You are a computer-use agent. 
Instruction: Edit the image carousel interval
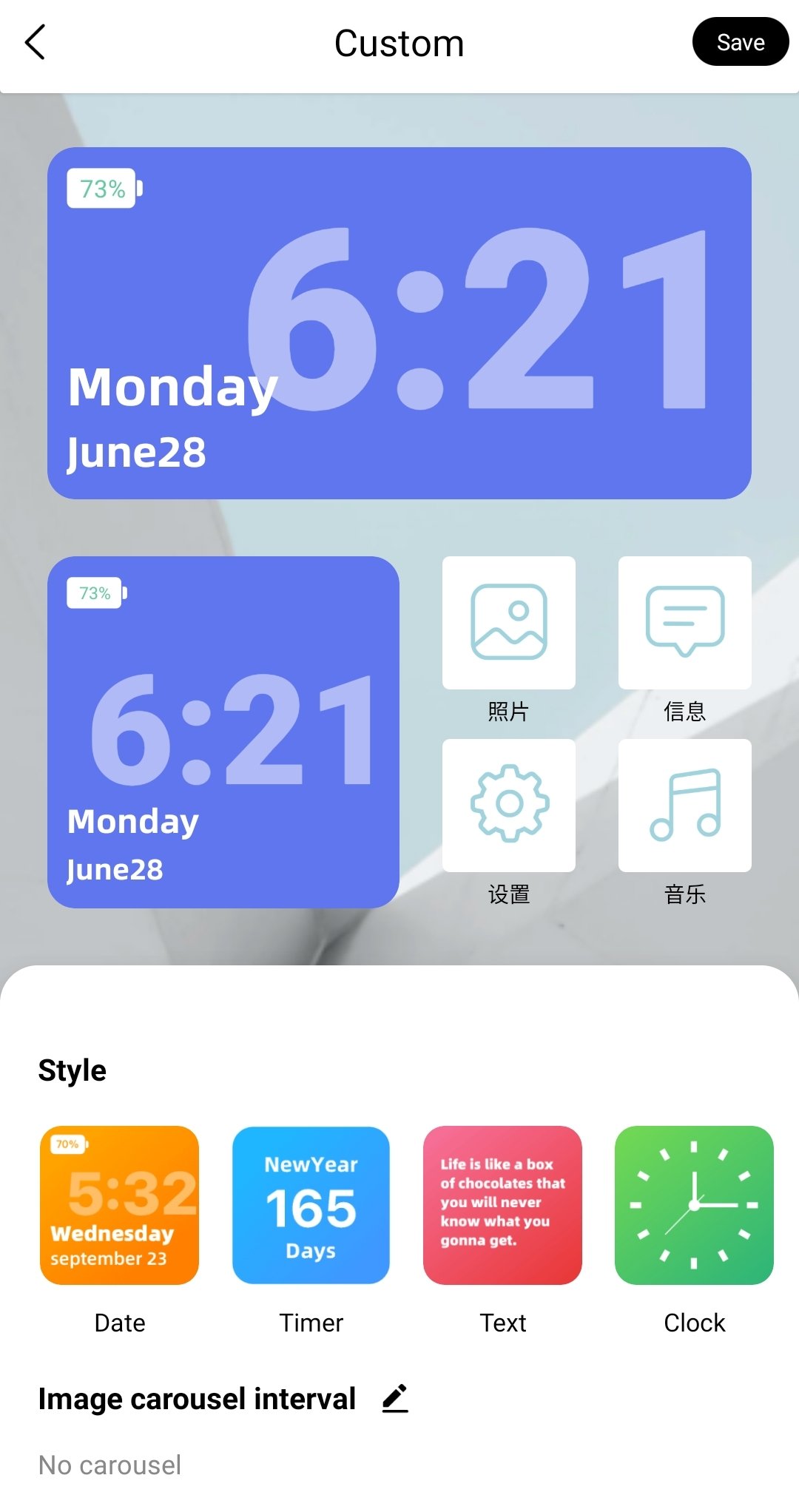pyautogui.click(x=395, y=1398)
